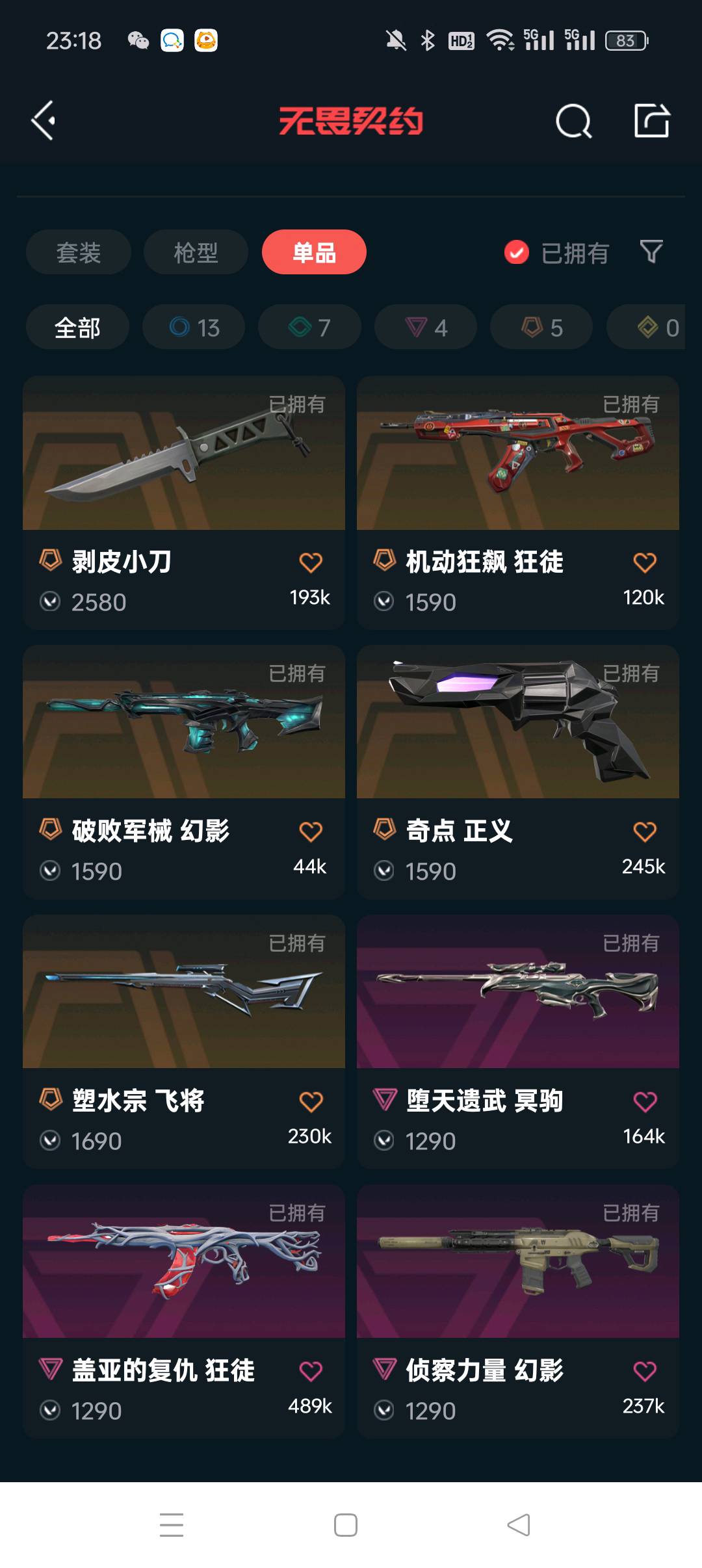
Task: Switch to the 套装 tab
Action: click(79, 252)
